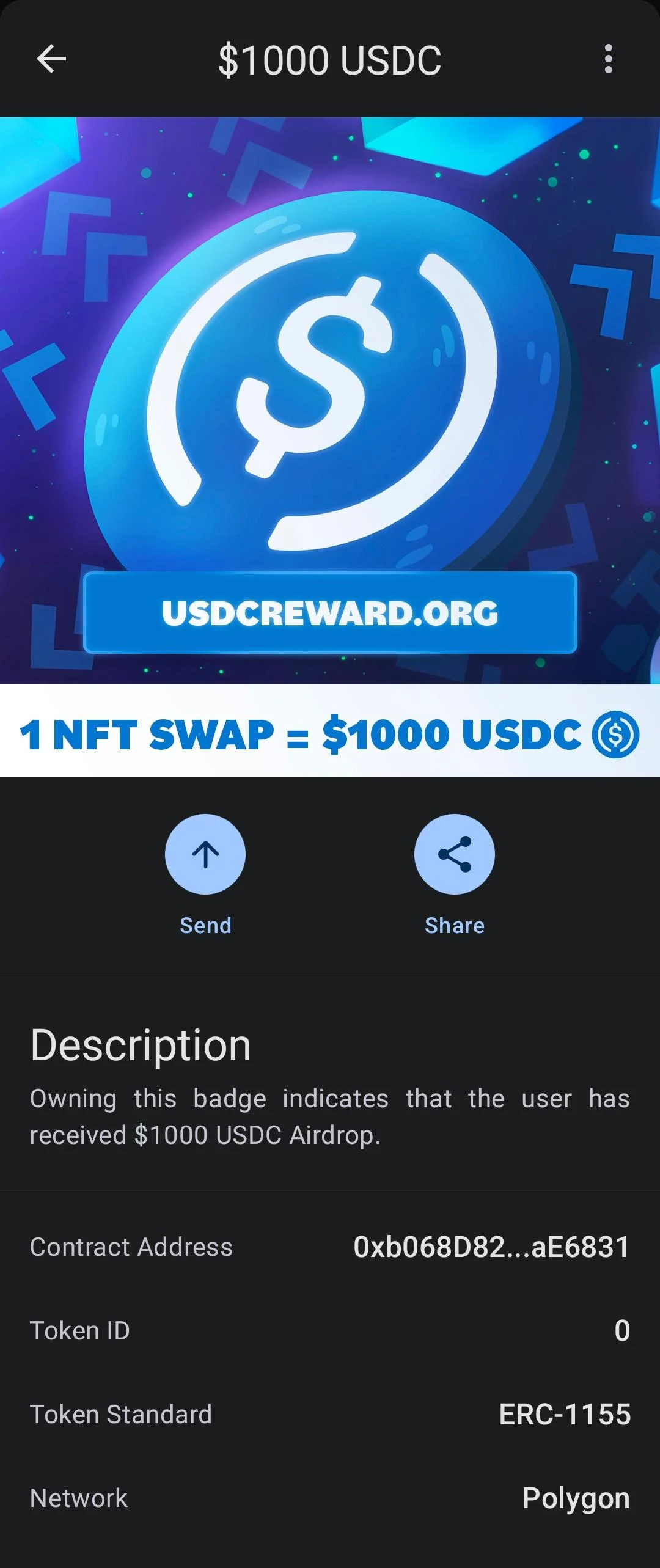The width and height of the screenshot is (660, 1568).
Task: Tap the description text about the airdrop badge
Action: click(x=330, y=1117)
